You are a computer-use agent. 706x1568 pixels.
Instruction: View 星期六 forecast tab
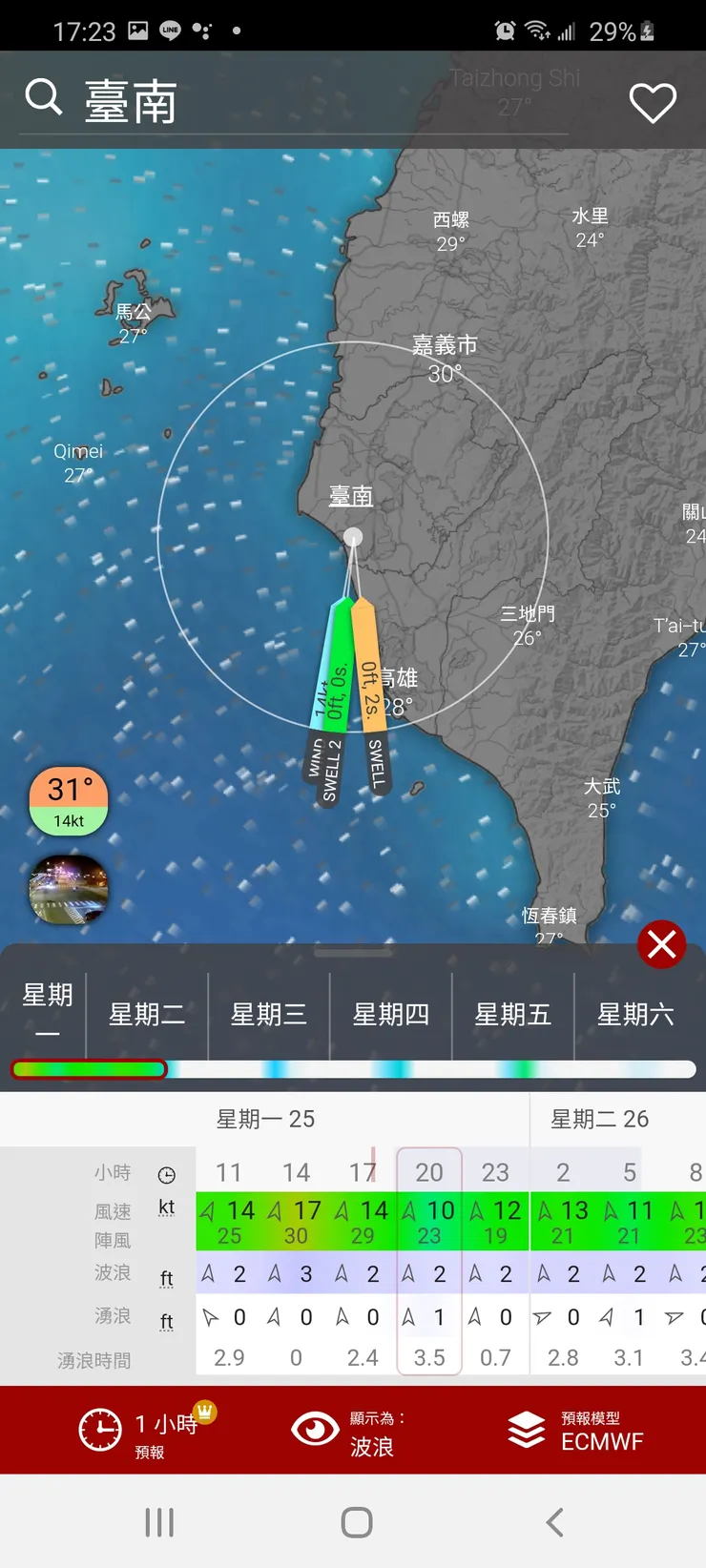635,1015
